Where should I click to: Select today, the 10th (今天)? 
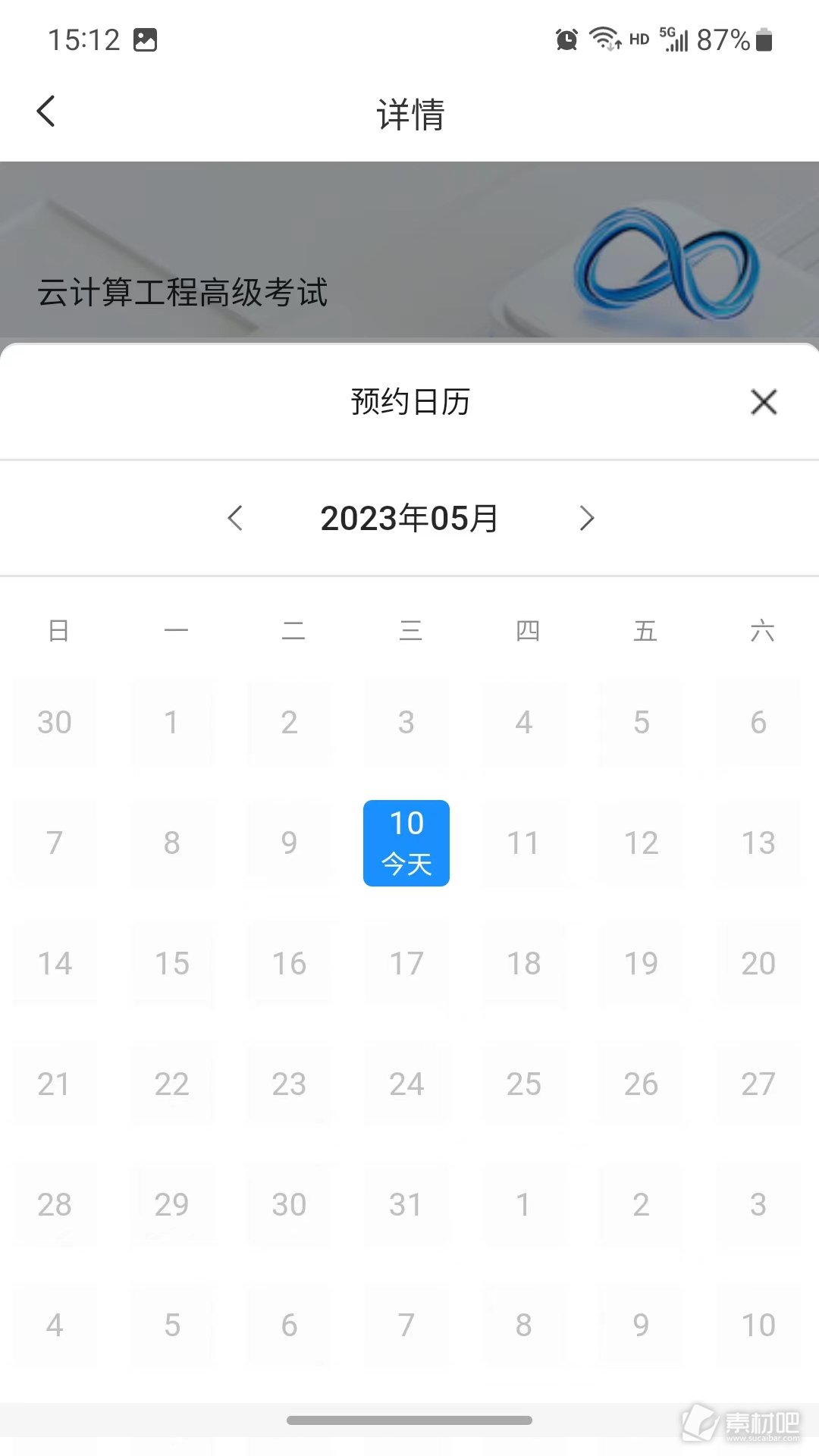tap(406, 843)
